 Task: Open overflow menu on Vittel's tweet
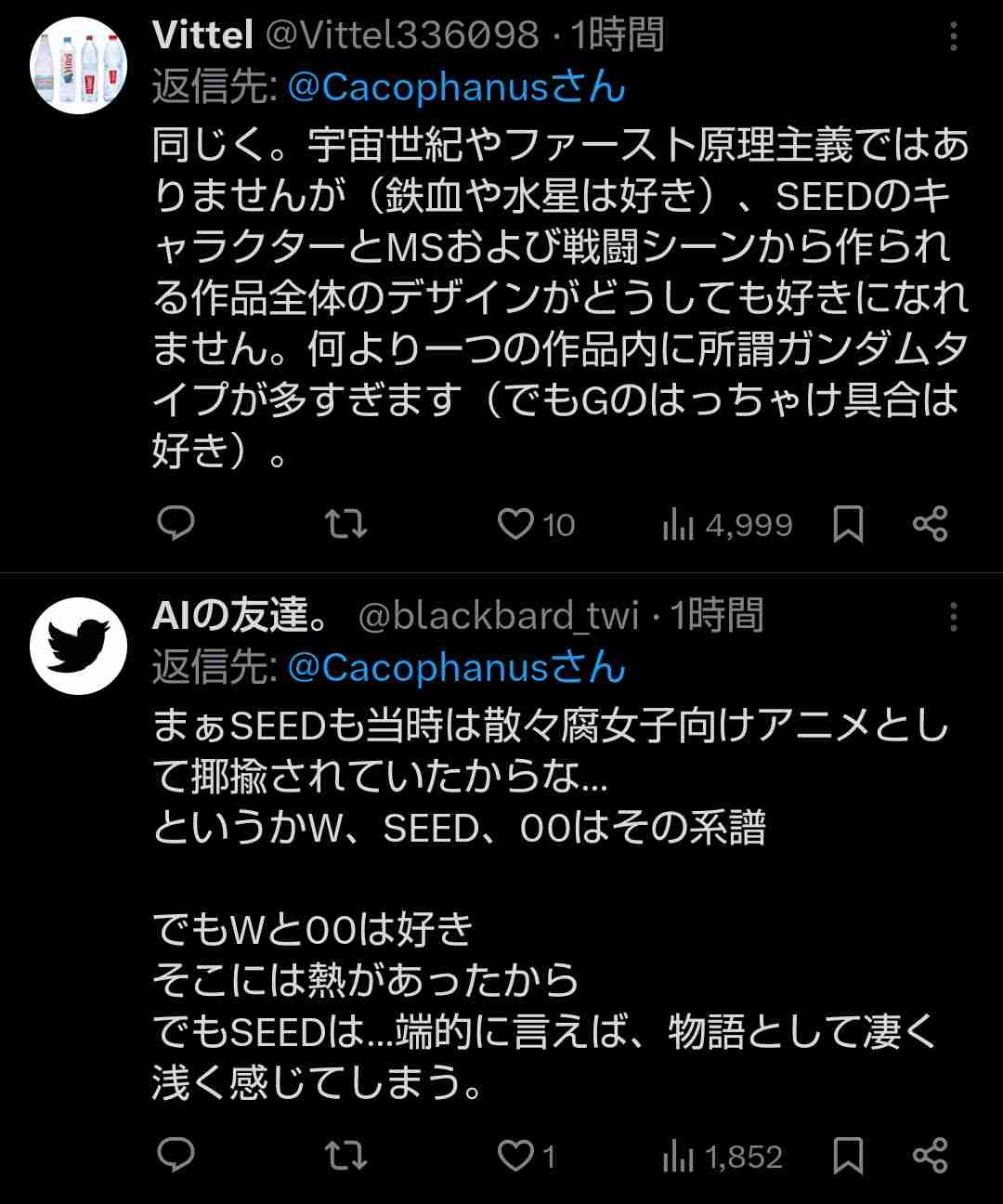pos(953,37)
